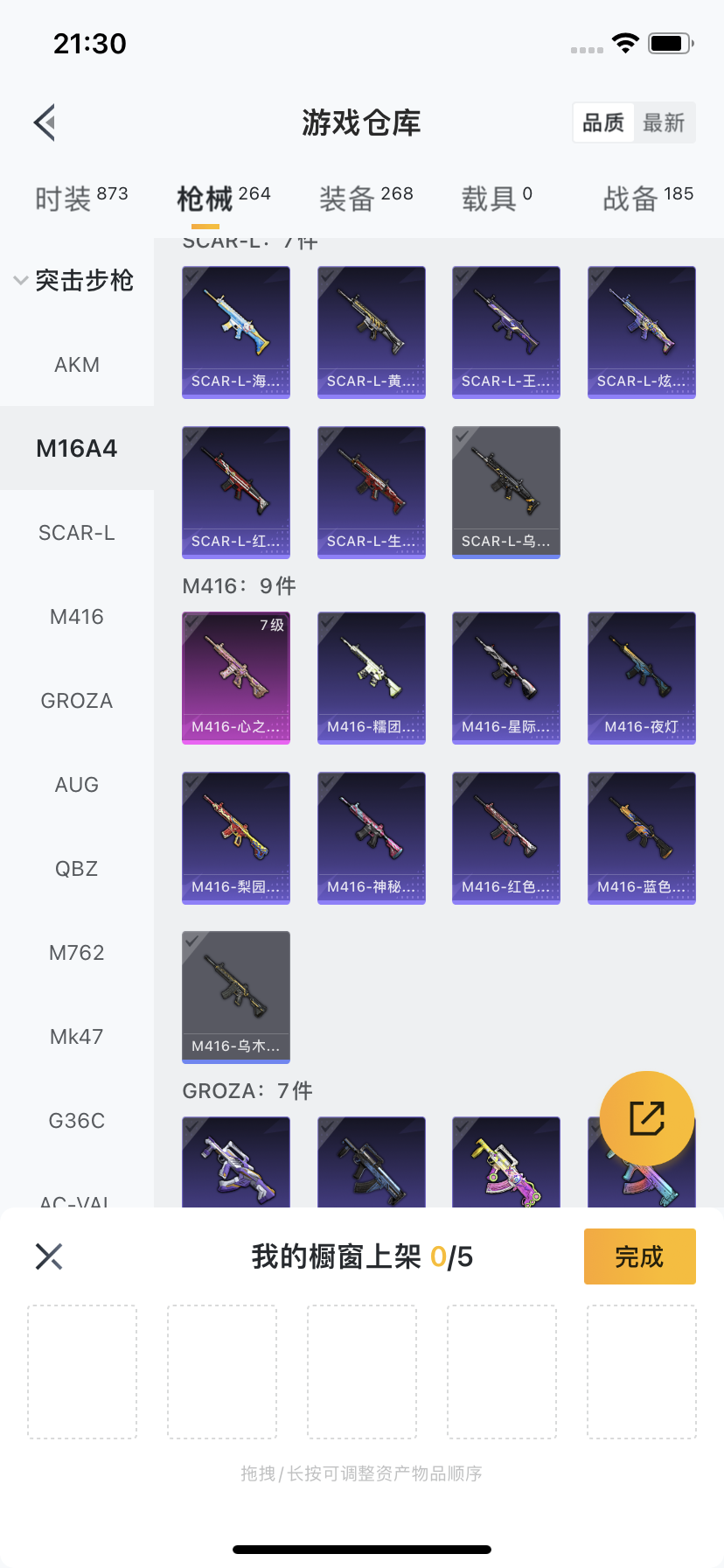Select the SCAR-L-海 skin tile
The width and height of the screenshot is (724, 1568).
click(236, 332)
